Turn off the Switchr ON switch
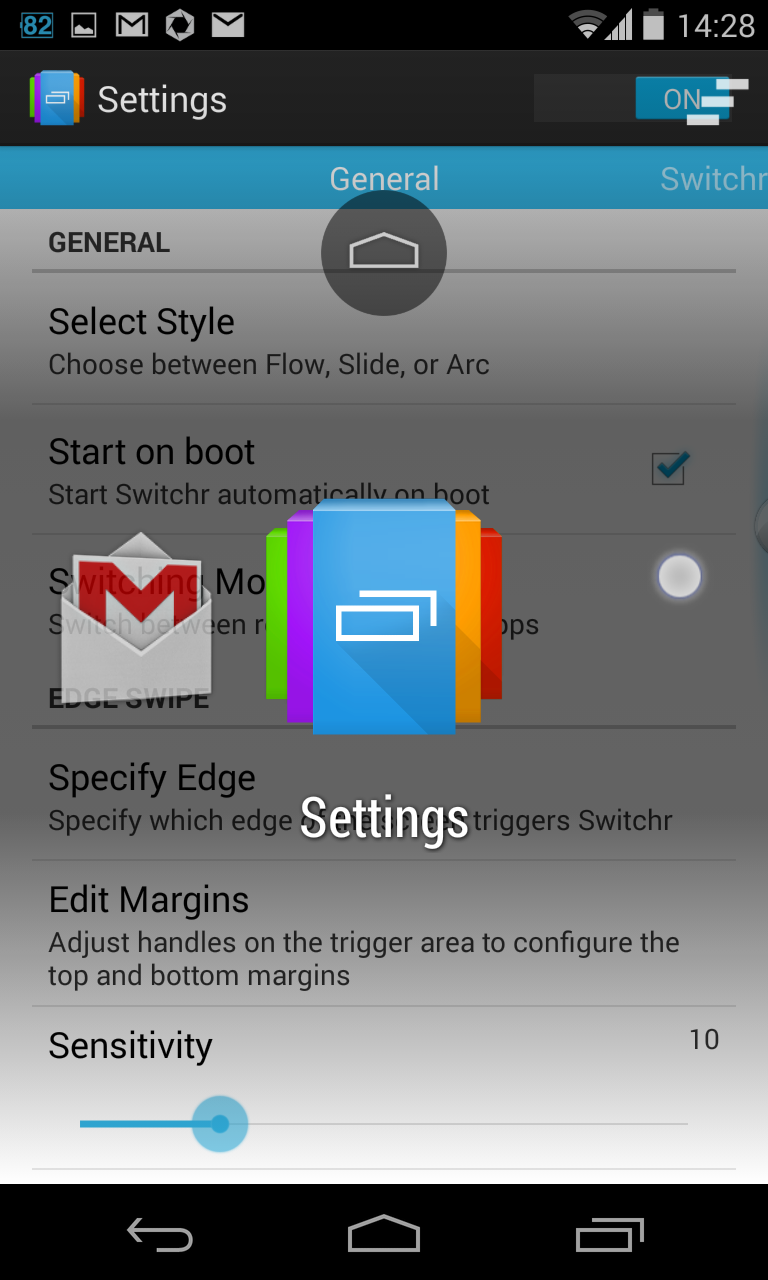The width and height of the screenshot is (768, 1280). pyautogui.click(x=632, y=99)
